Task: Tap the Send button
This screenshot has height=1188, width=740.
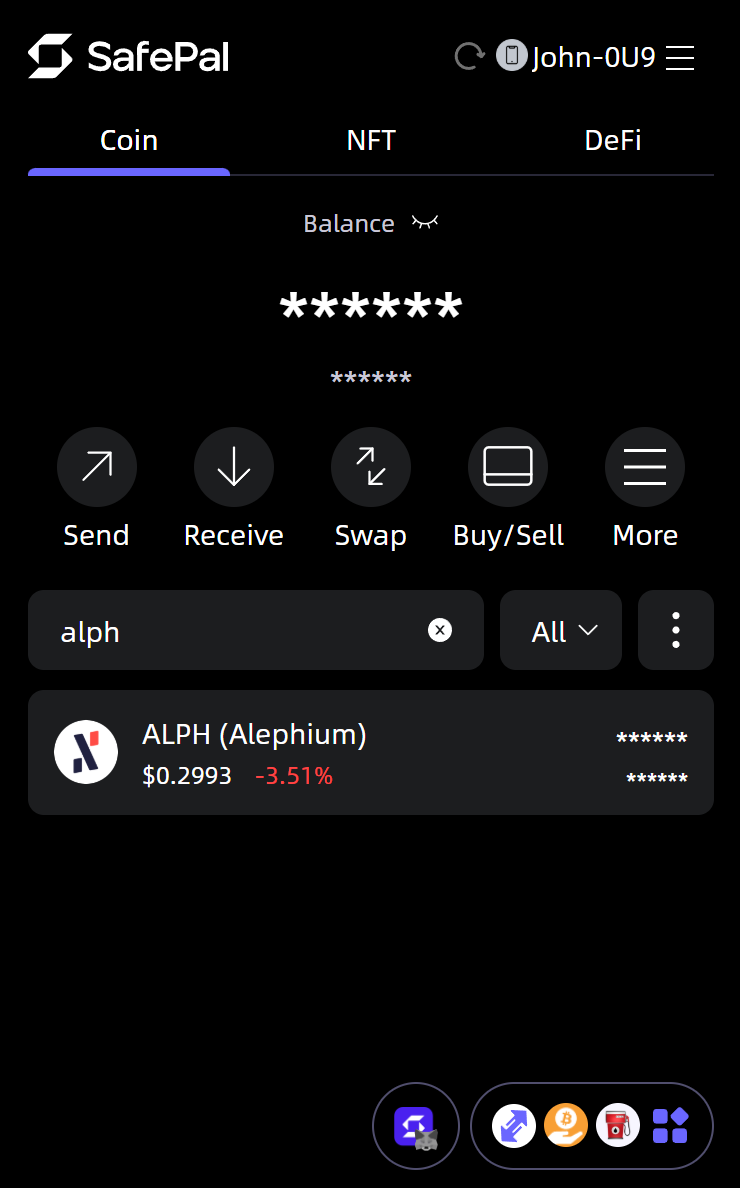Action: point(96,467)
